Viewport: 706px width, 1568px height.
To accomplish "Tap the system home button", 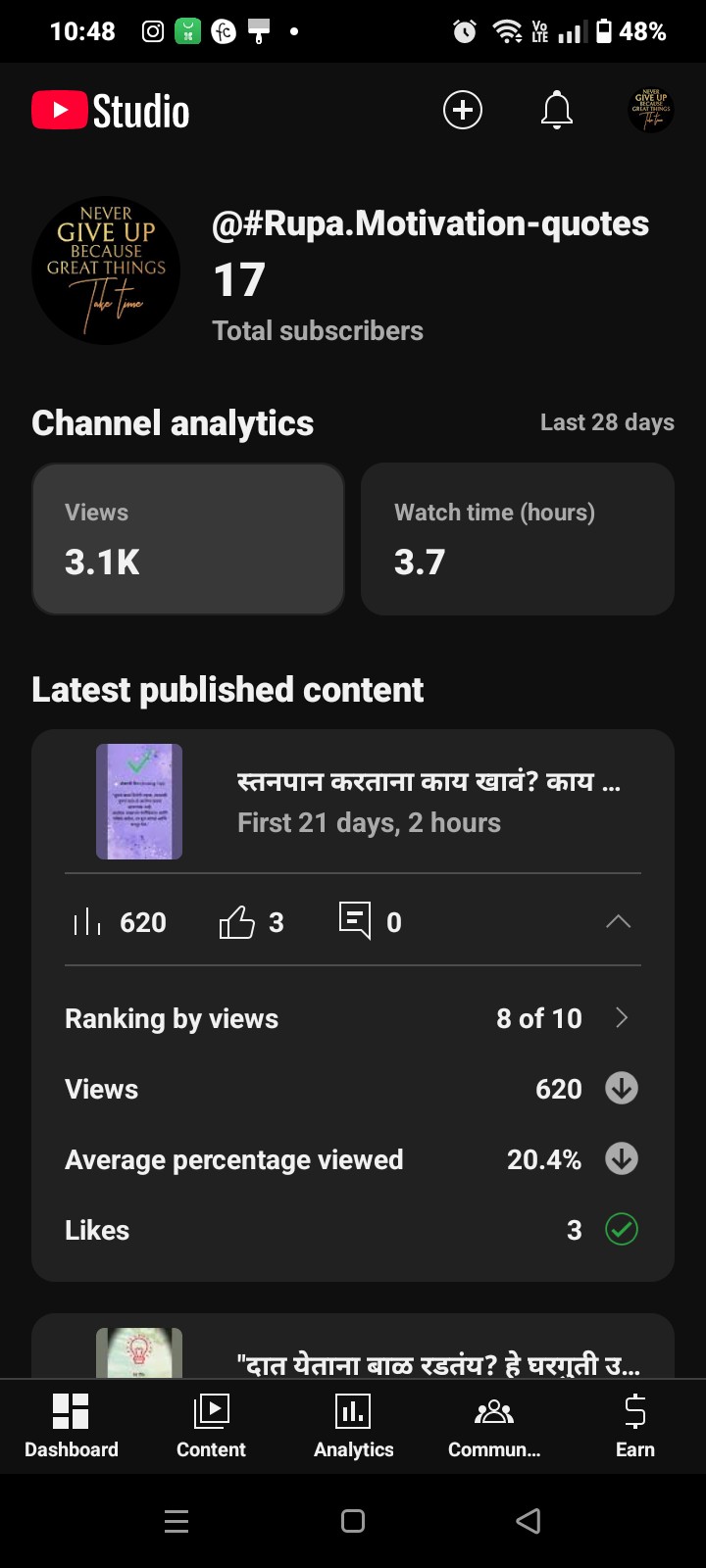I will (353, 1521).
